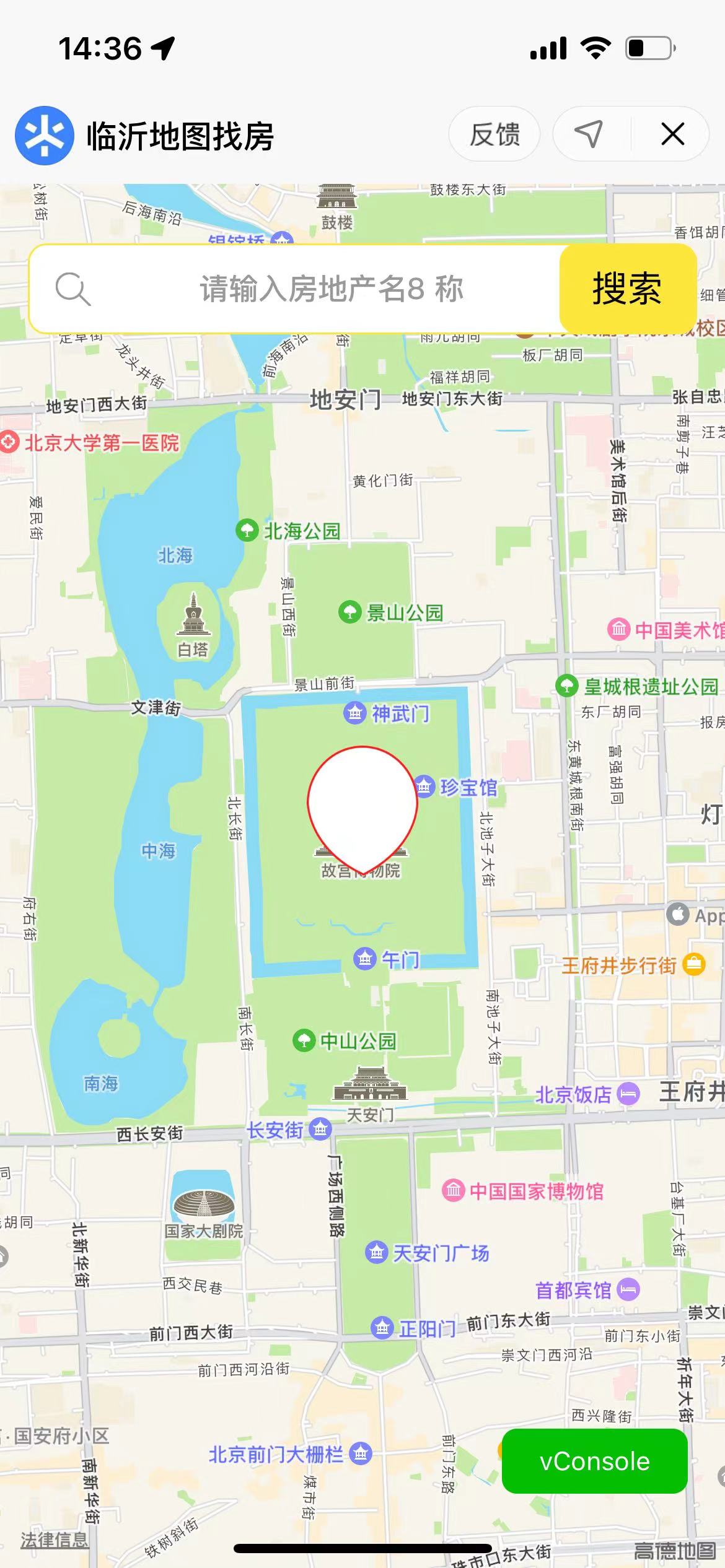Focus the property name search field
Image resolution: width=725 pixels, height=1568 pixels.
click(x=295, y=289)
